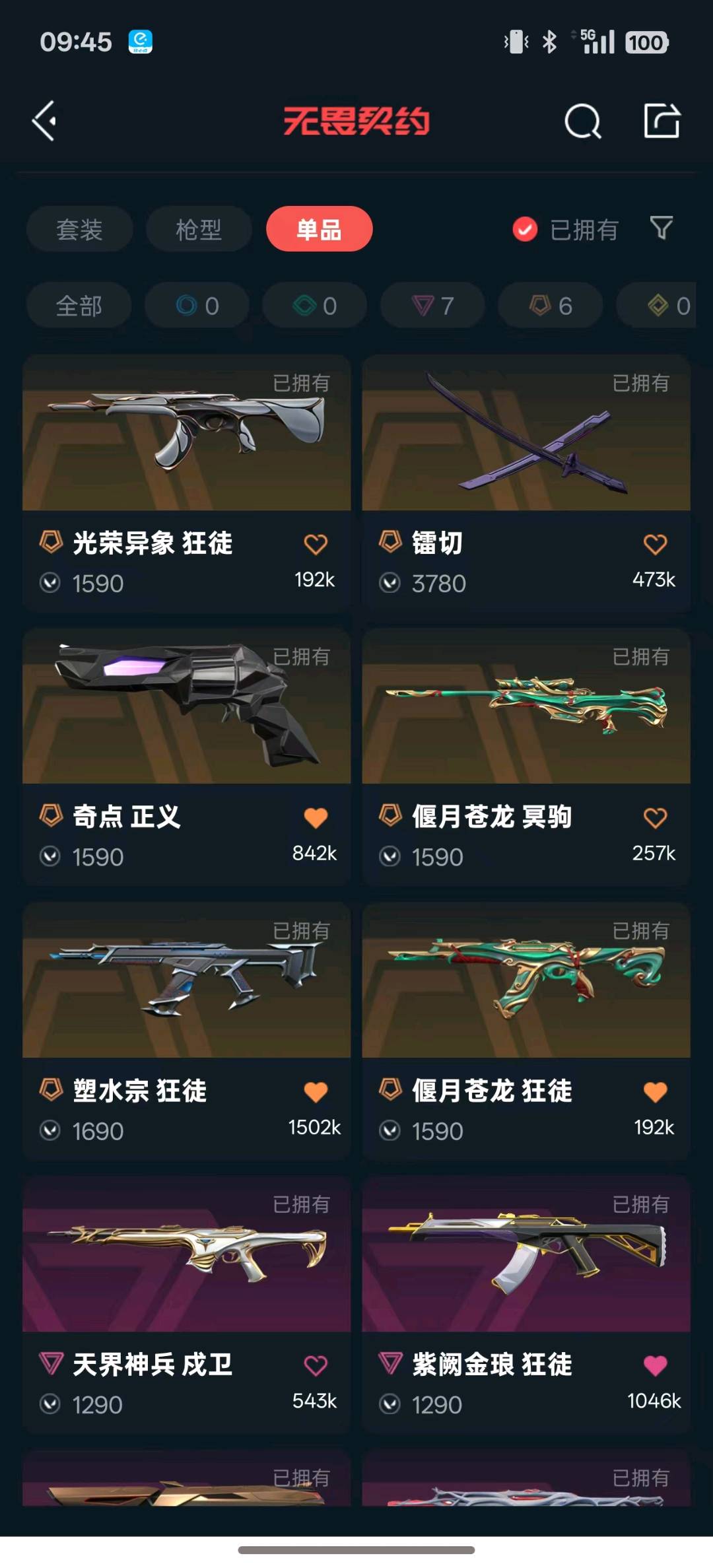Tap the share icon in the header

click(662, 121)
